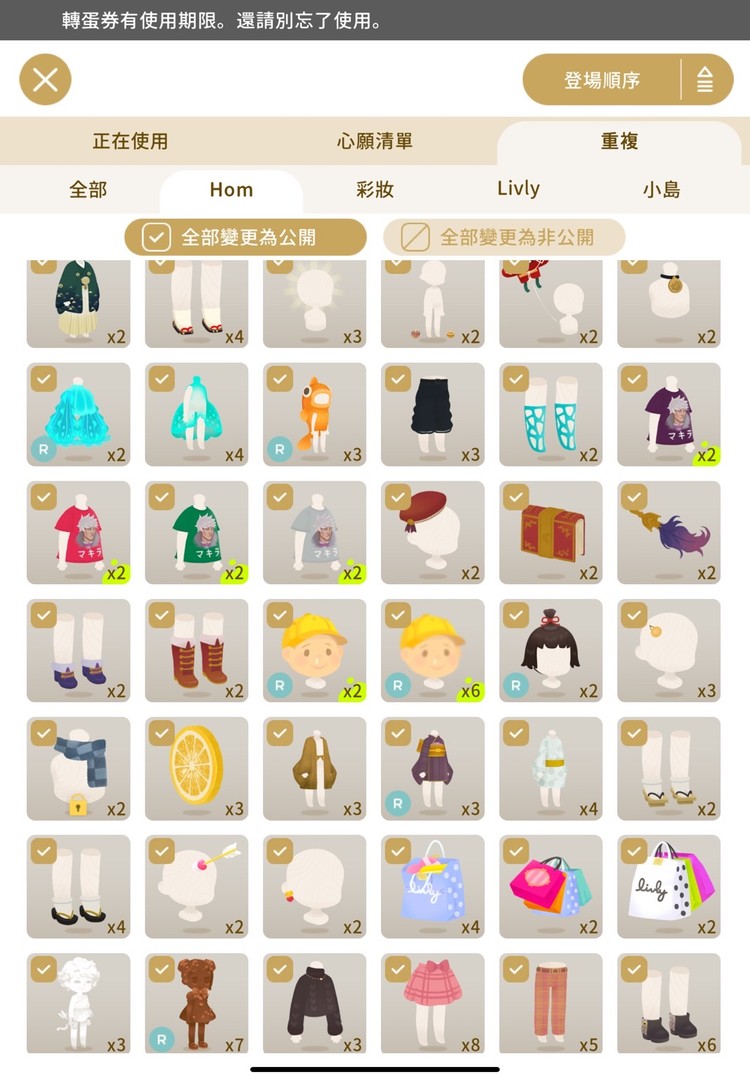Screen dimensions: 750x1079
Task: Switch to the 心願清單 tab
Action: 375,141
